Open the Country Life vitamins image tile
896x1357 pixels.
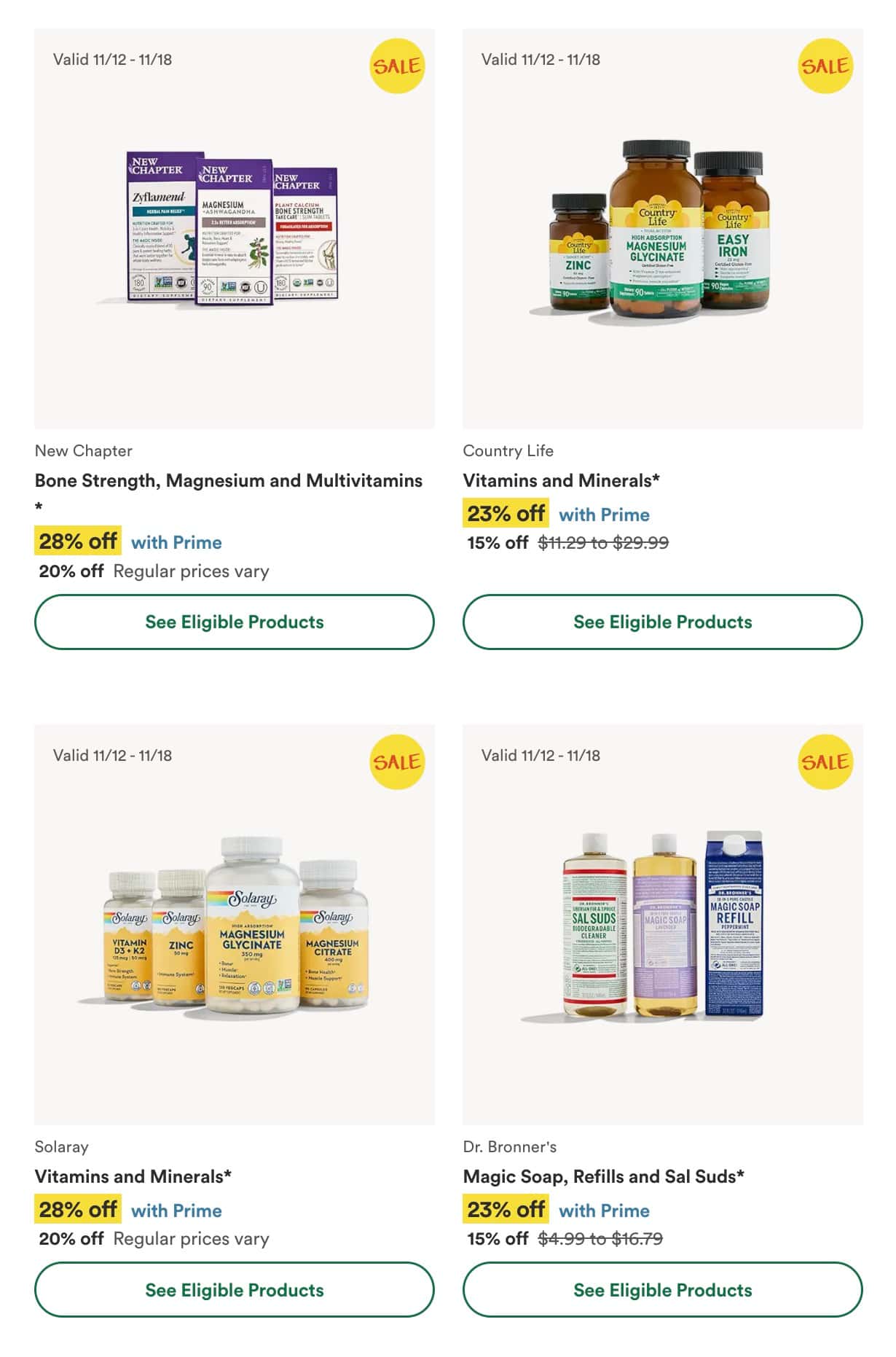(x=662, y=229)
